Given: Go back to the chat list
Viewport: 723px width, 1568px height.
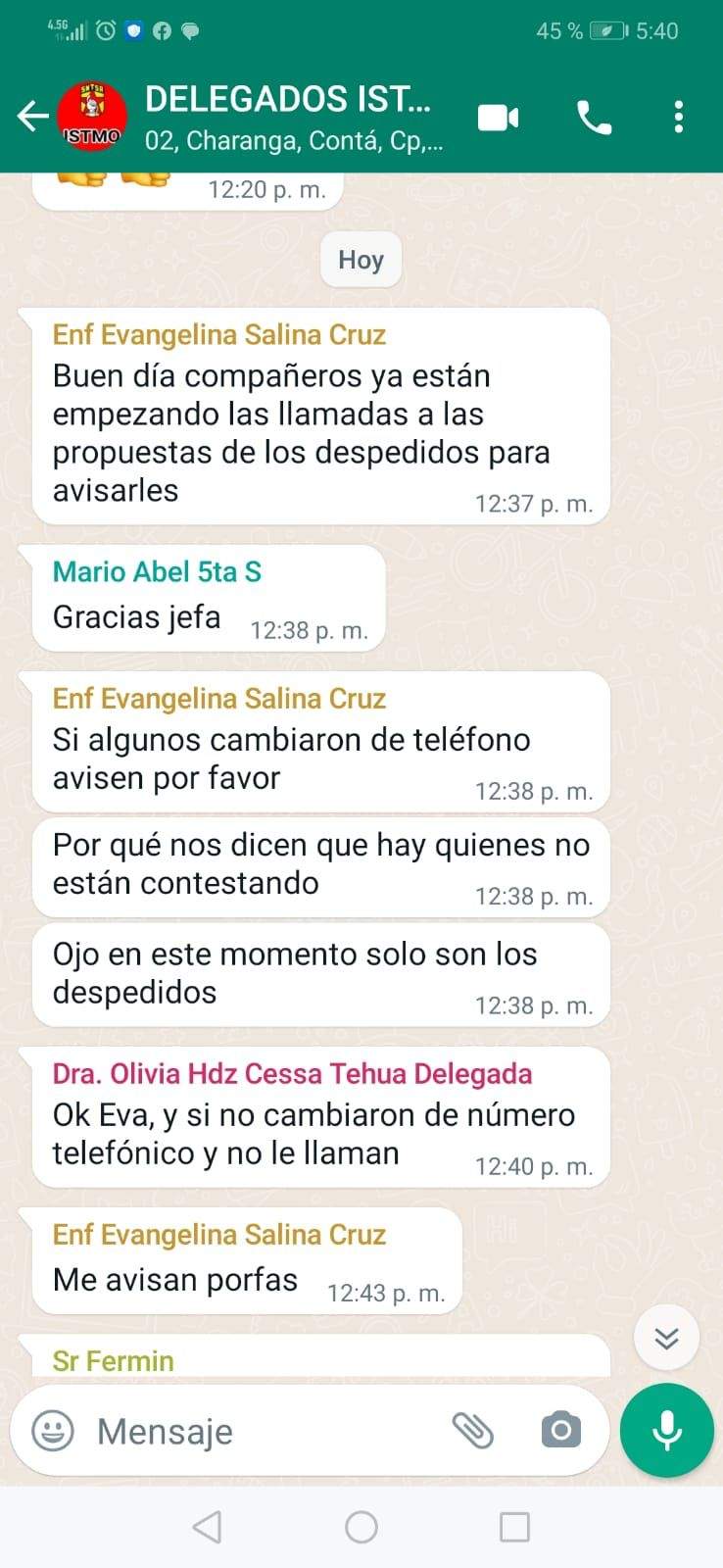Looking at the screenshot, I should tap(33, 118).
